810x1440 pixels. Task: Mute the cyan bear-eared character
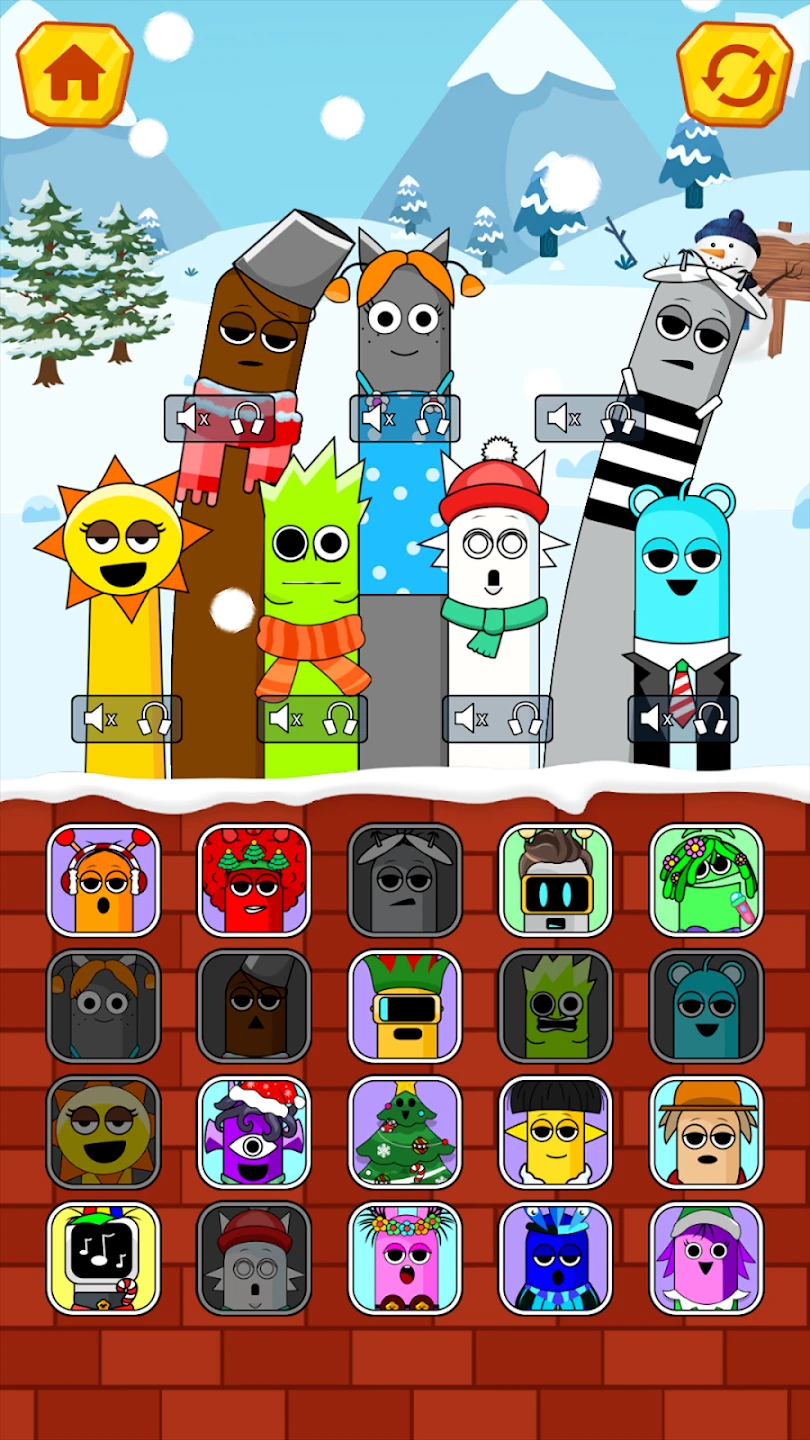[655, 719]
